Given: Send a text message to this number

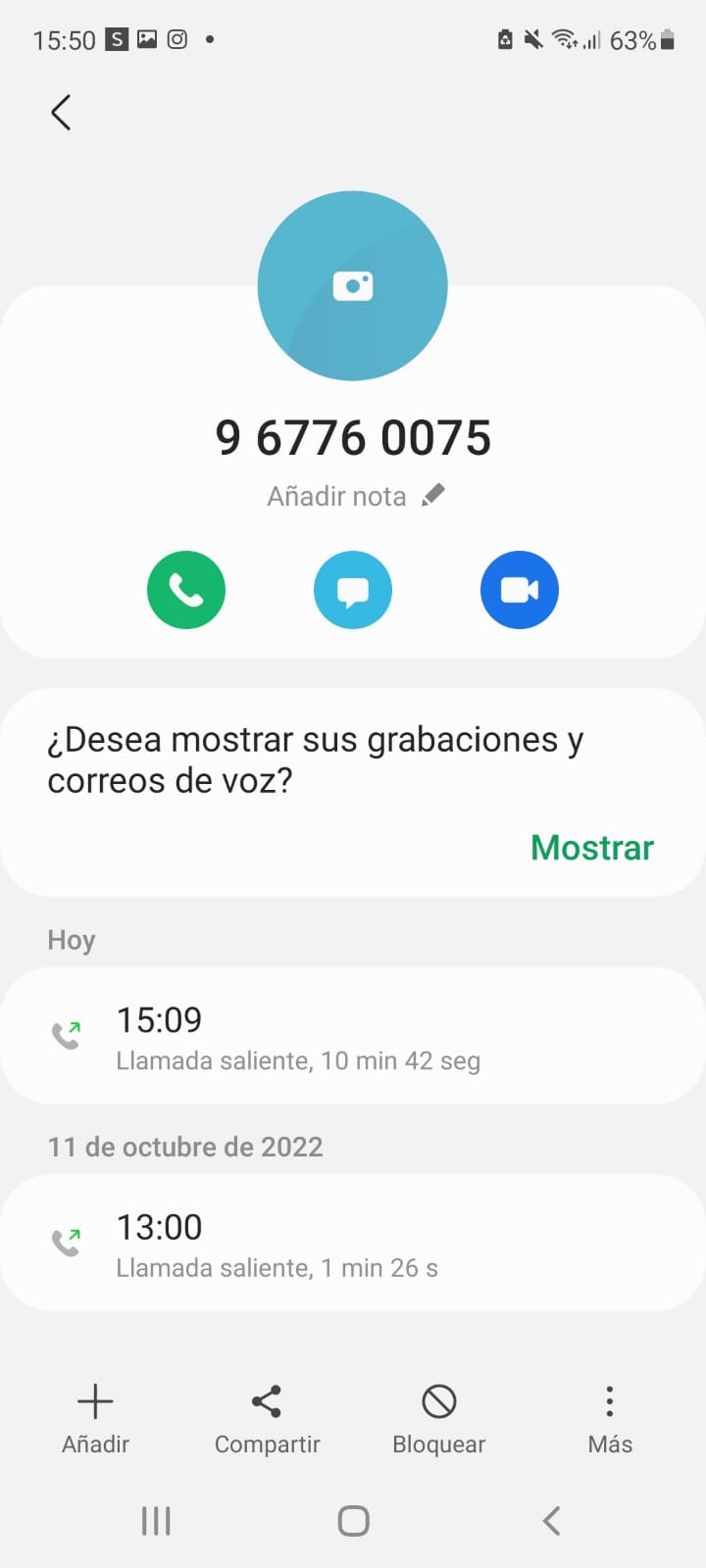Looking at the screenshot, I should pyautogui.click(x=353, y=590).
